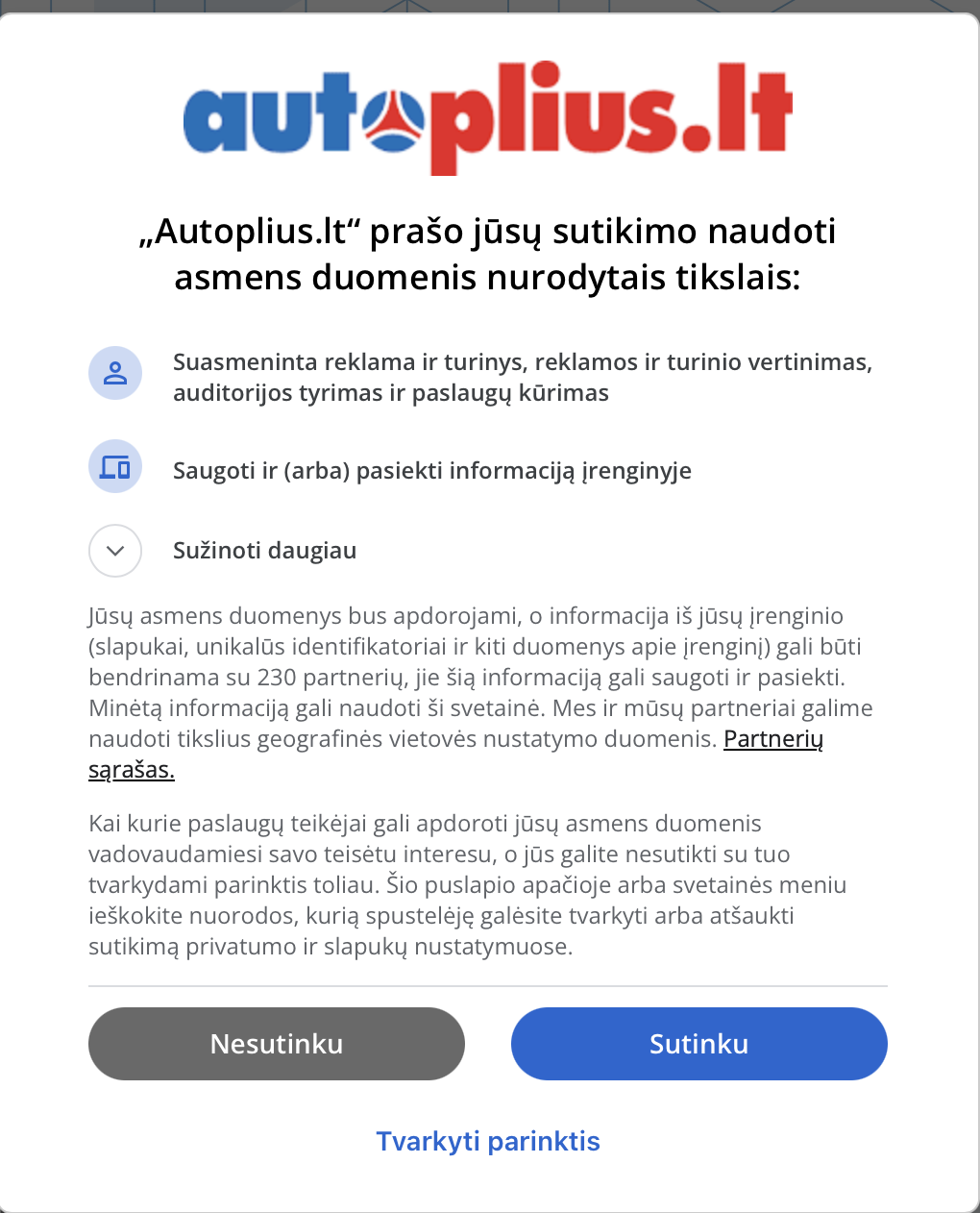The image size is (980, 1213).
Task: Decline consent with the Nesutinku button
Action: [x=277, y=1044]
